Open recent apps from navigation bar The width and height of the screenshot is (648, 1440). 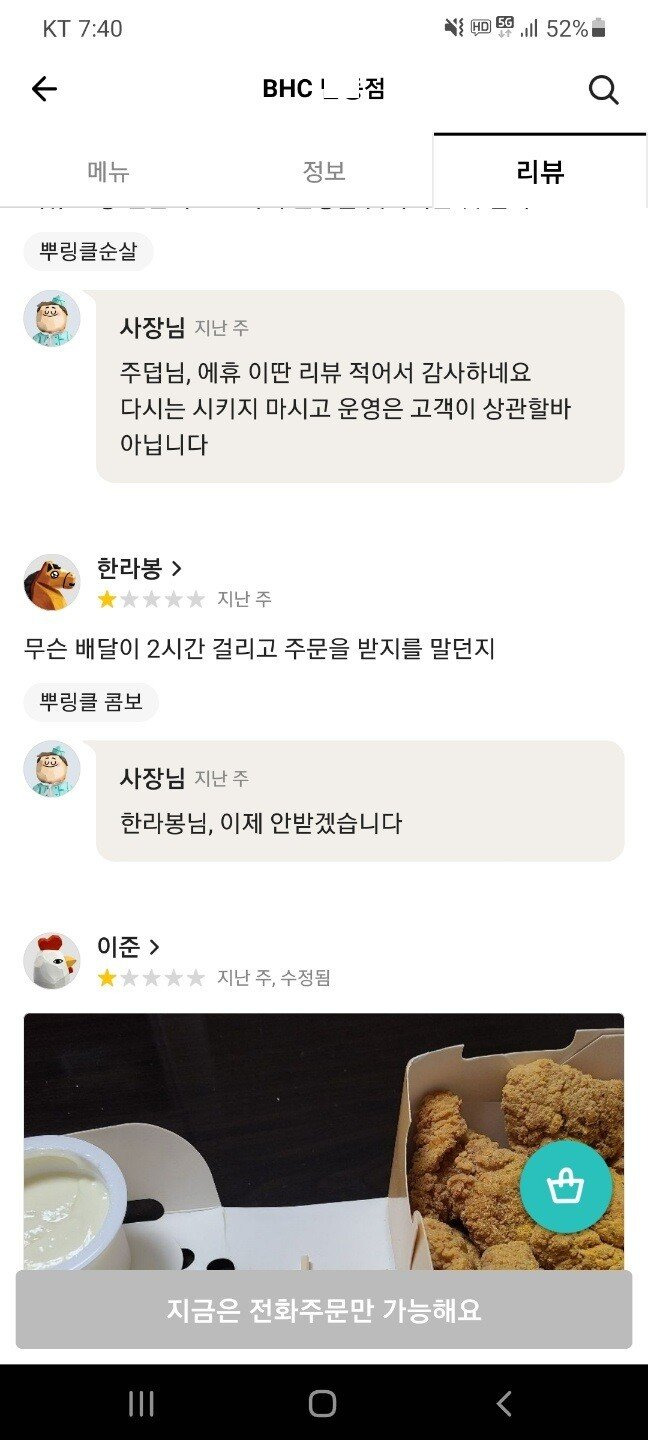coord(141,1403)
